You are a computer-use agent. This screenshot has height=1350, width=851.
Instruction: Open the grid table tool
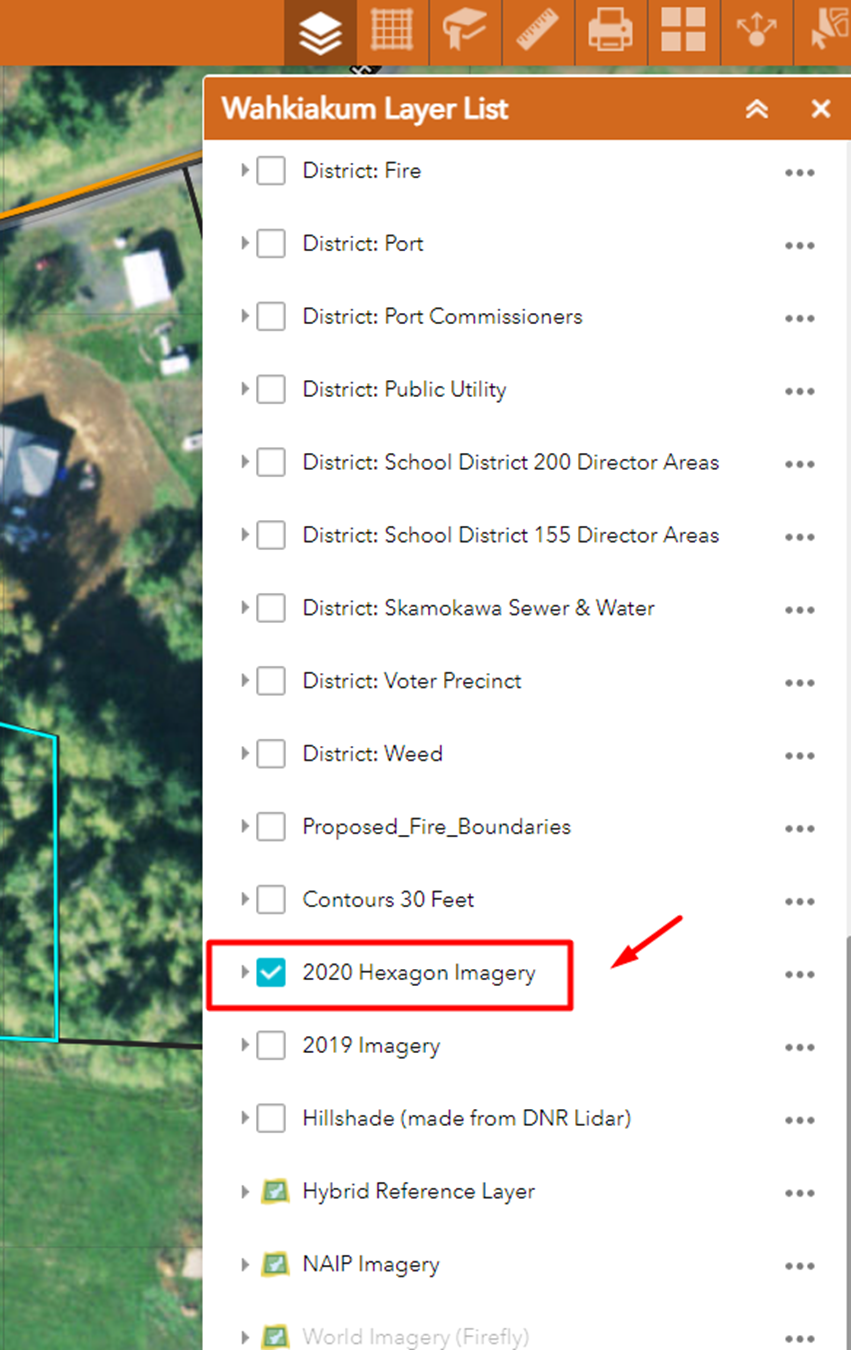point(392,31)
